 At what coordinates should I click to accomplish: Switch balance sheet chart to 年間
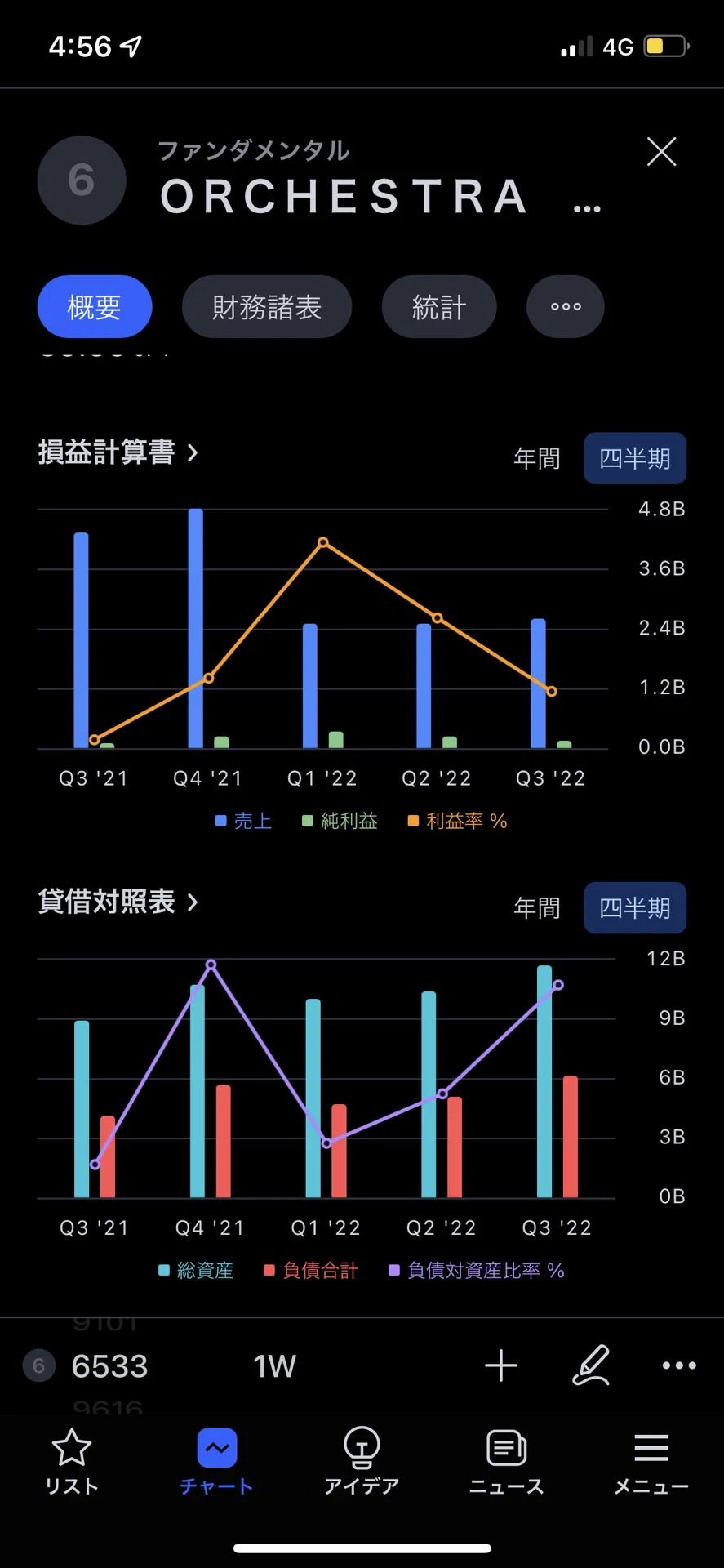click(x=537, y=907)
